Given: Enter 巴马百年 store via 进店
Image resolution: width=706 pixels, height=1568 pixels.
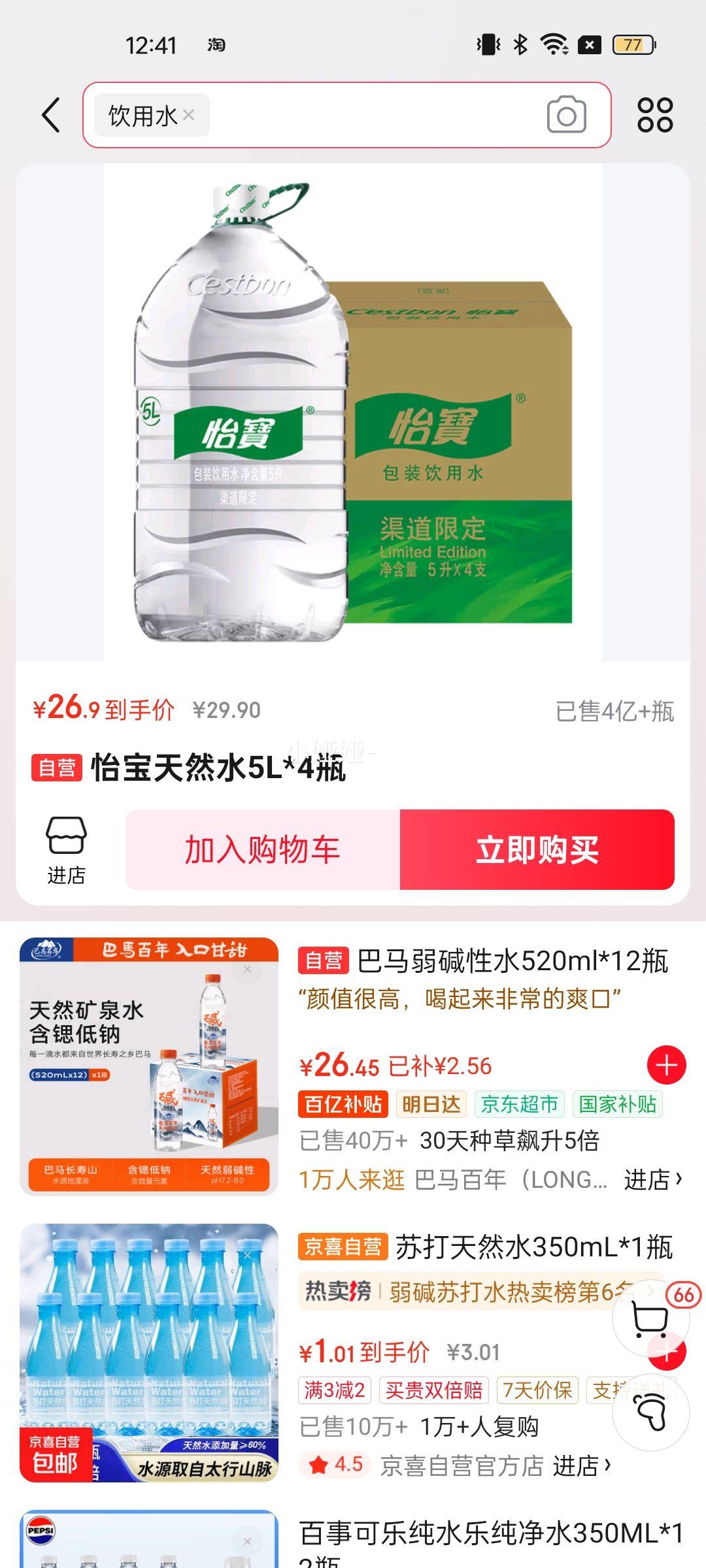Looking at the screenshot, I should (x=652, y=1179).
